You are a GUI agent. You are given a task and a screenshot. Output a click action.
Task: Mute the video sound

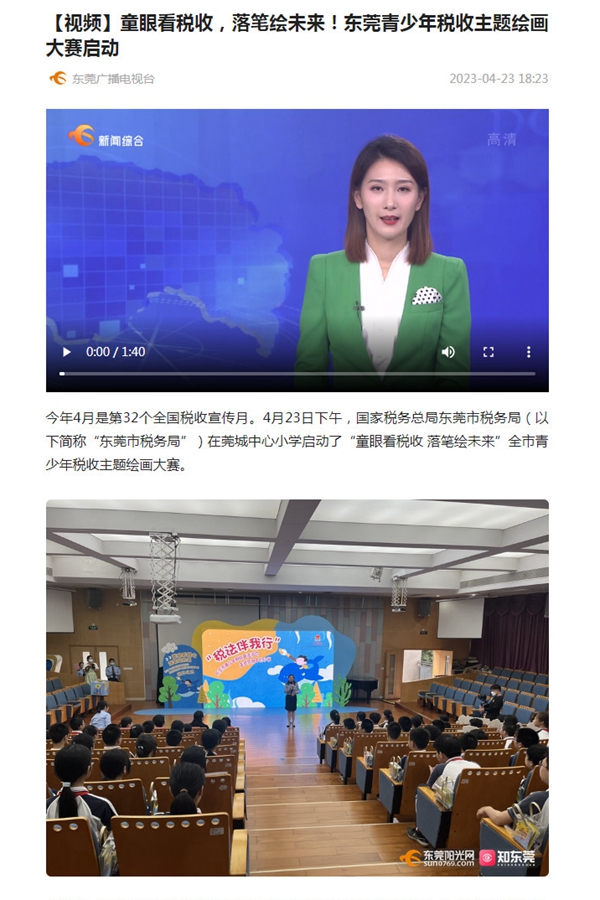[448, 352]
